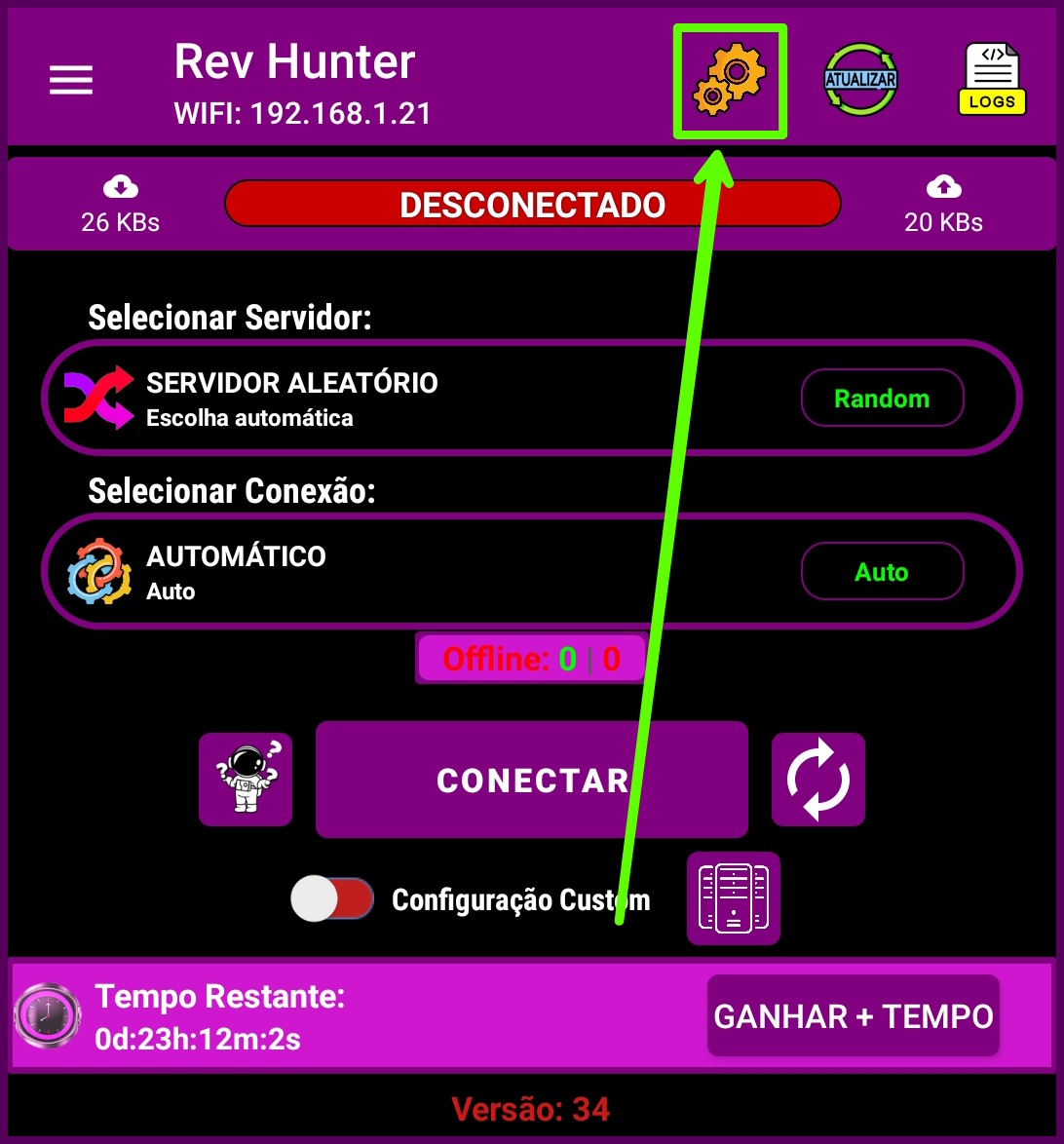Enable the Configuração Custom toggle
This screenshot has height=1144, width=1064.
331,897
